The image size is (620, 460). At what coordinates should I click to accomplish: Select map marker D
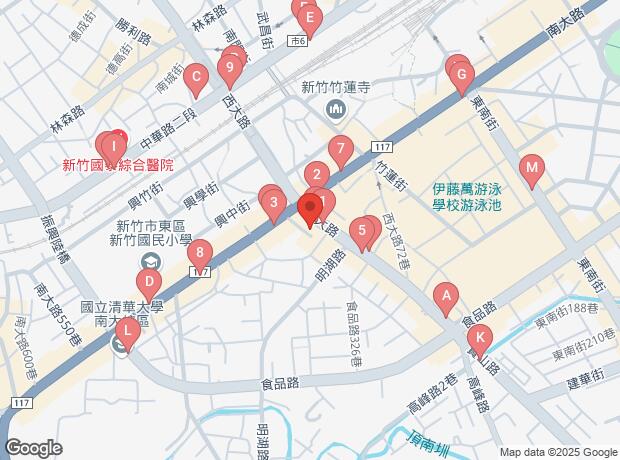point(149,286)
